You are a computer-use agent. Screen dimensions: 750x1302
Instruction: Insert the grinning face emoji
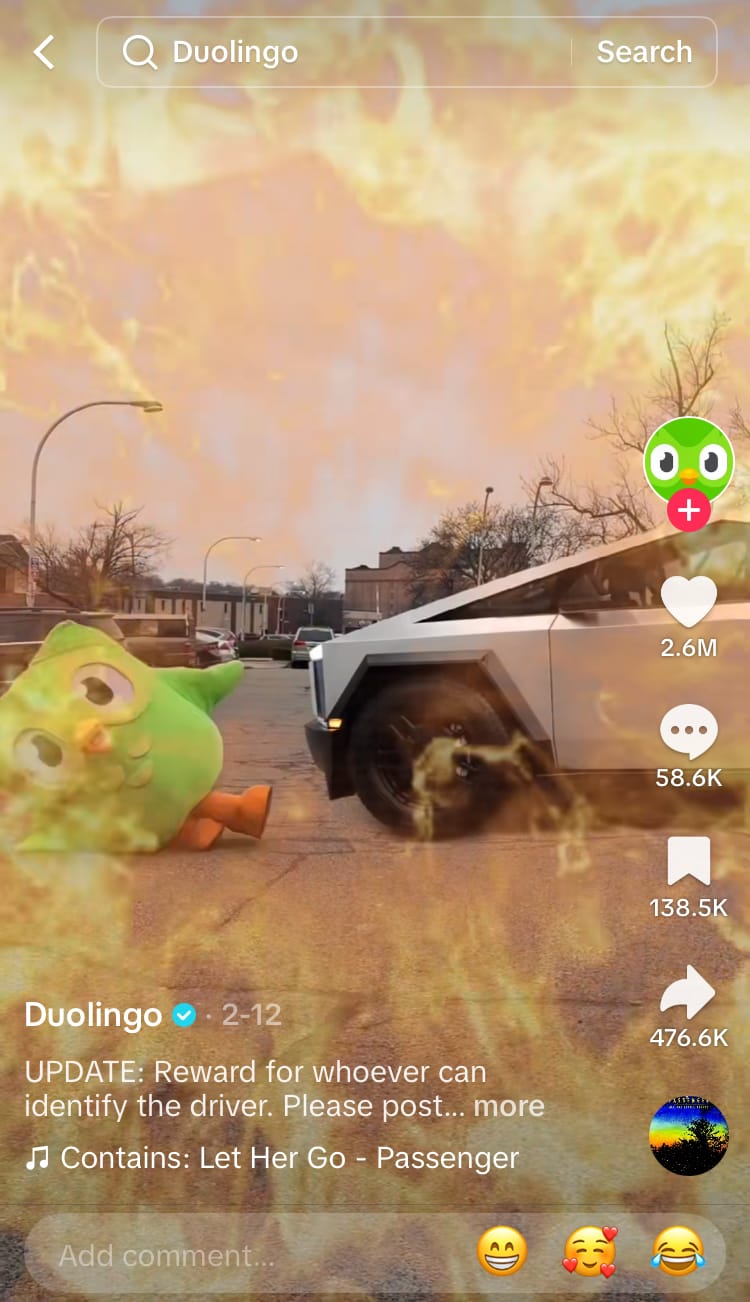(502, 1252)
